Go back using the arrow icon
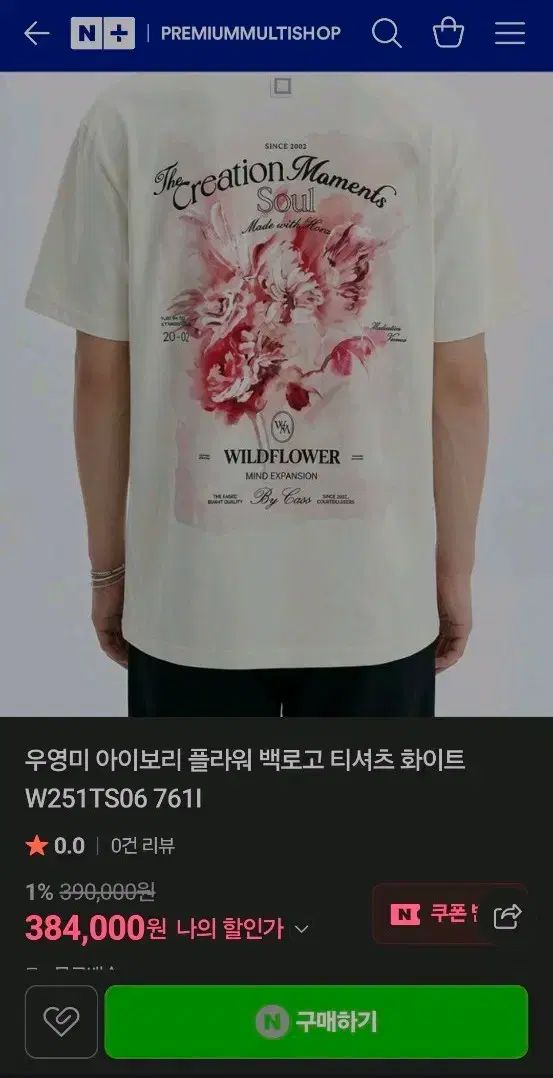Screen dimensions: 553x1078 (x=36, y=33)
